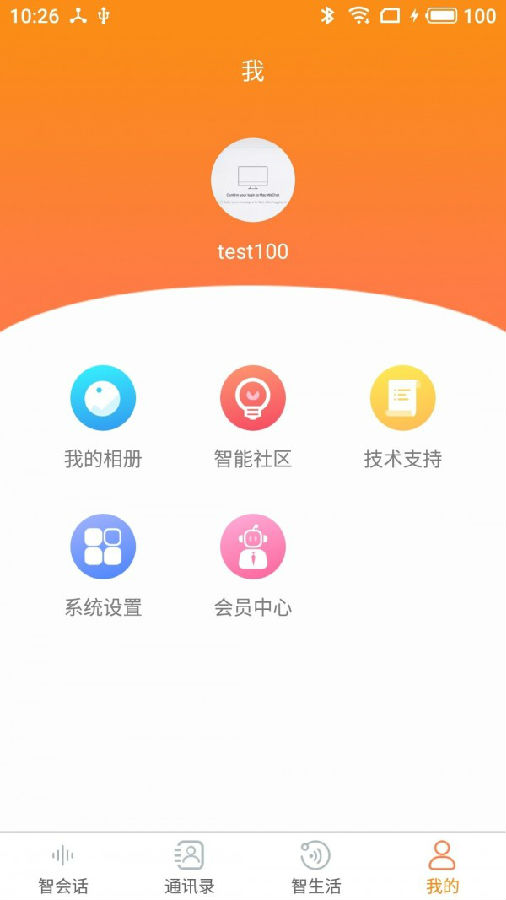Select the 我的 tab
This screenshot has width=506, height=900.
tap(442, 867)
